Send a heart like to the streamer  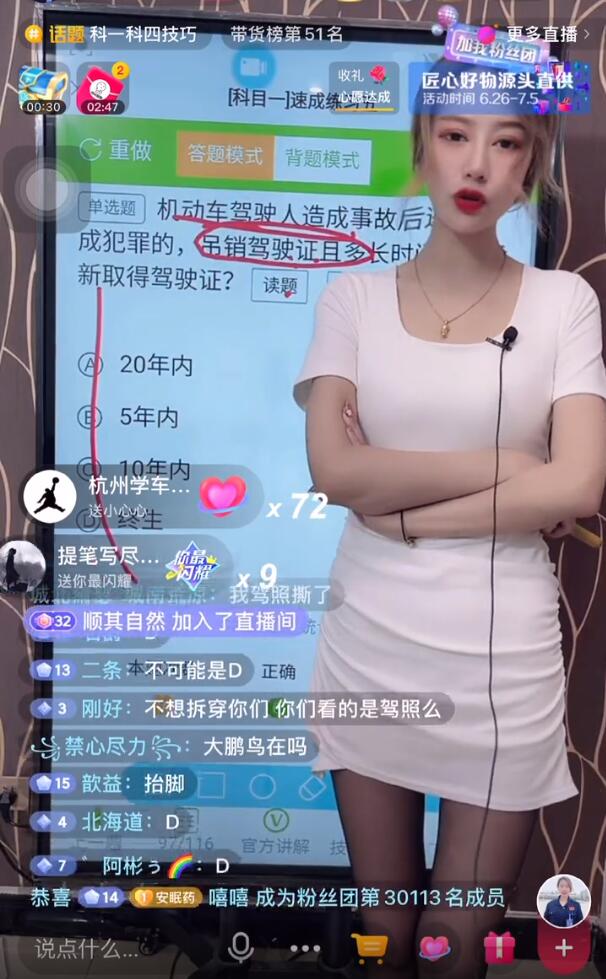tap(434, 947)
